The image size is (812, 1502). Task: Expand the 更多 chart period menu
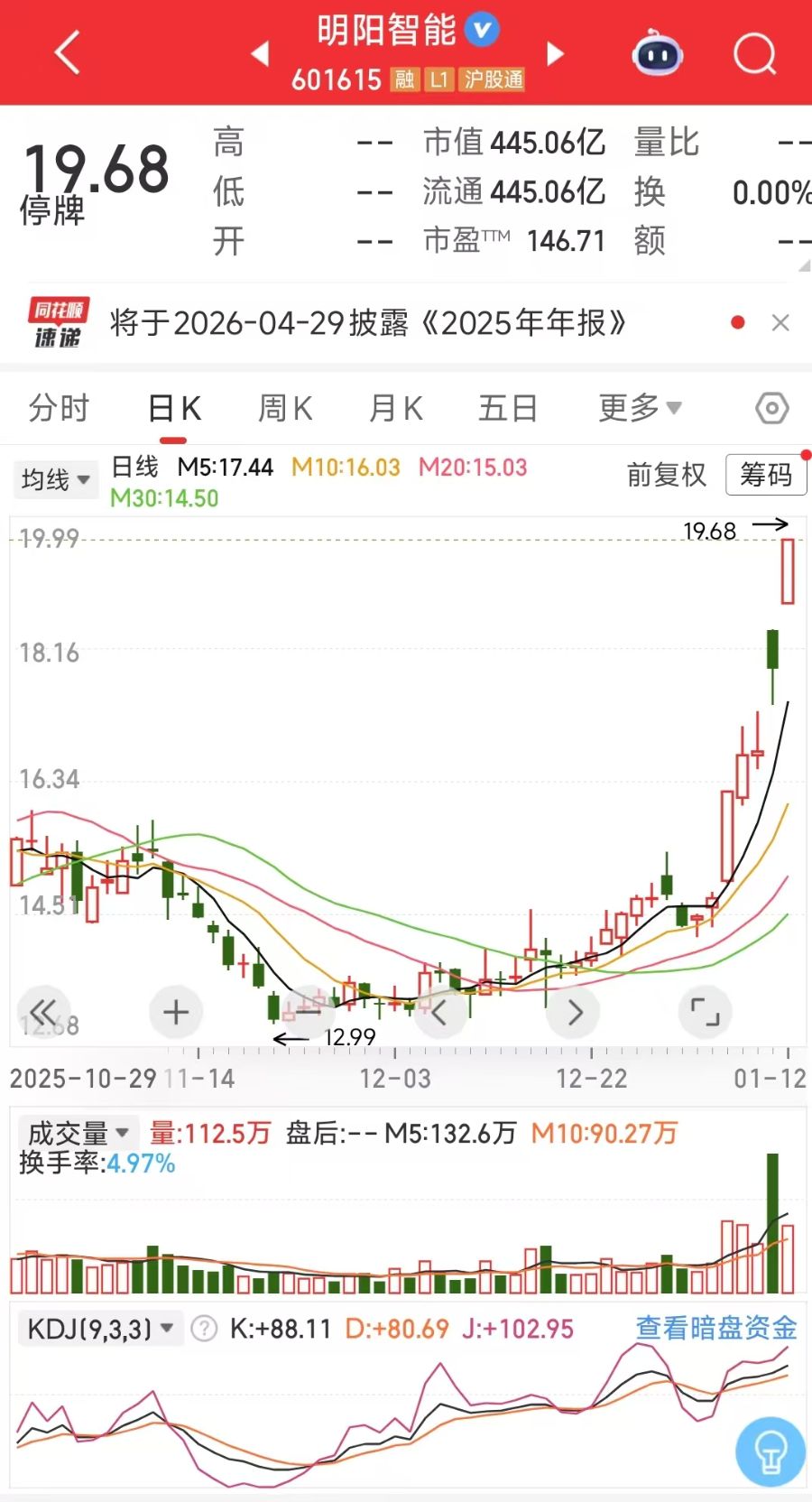(640, 409)
